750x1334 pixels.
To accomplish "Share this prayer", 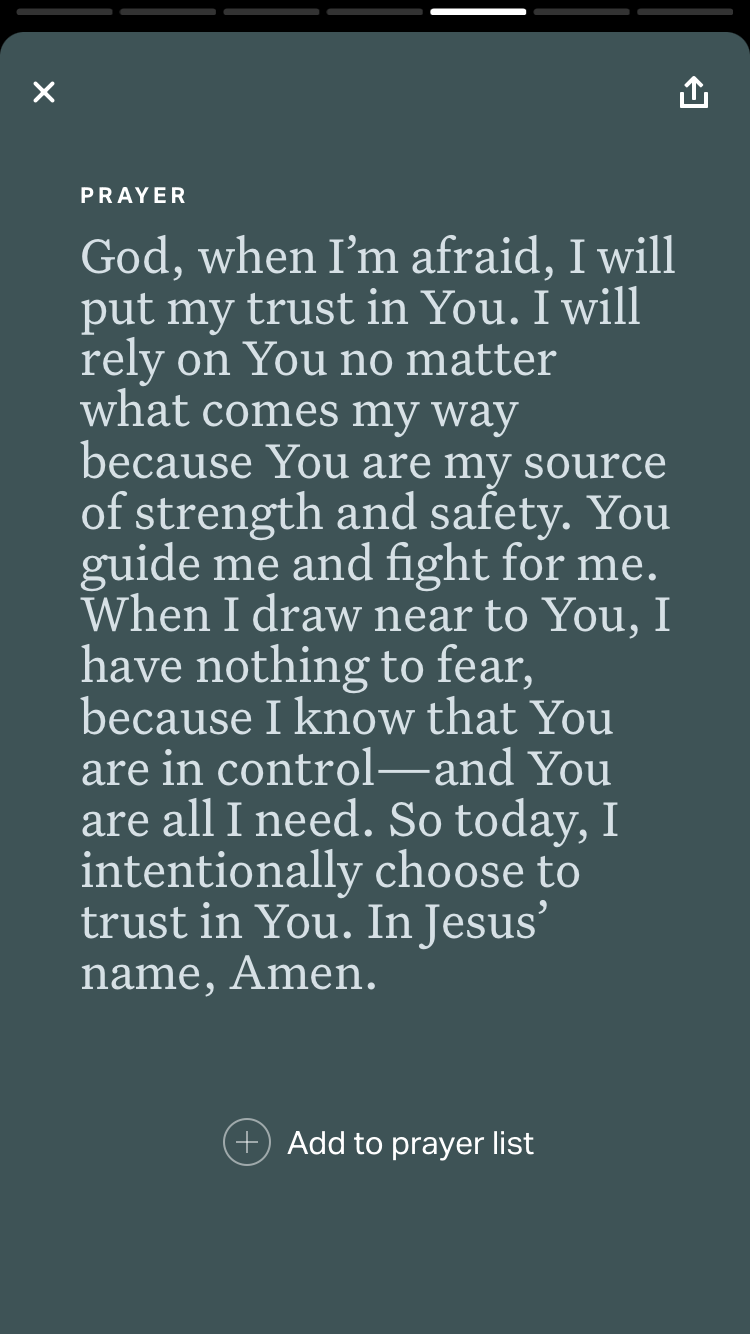I will [x=693, y=92].
